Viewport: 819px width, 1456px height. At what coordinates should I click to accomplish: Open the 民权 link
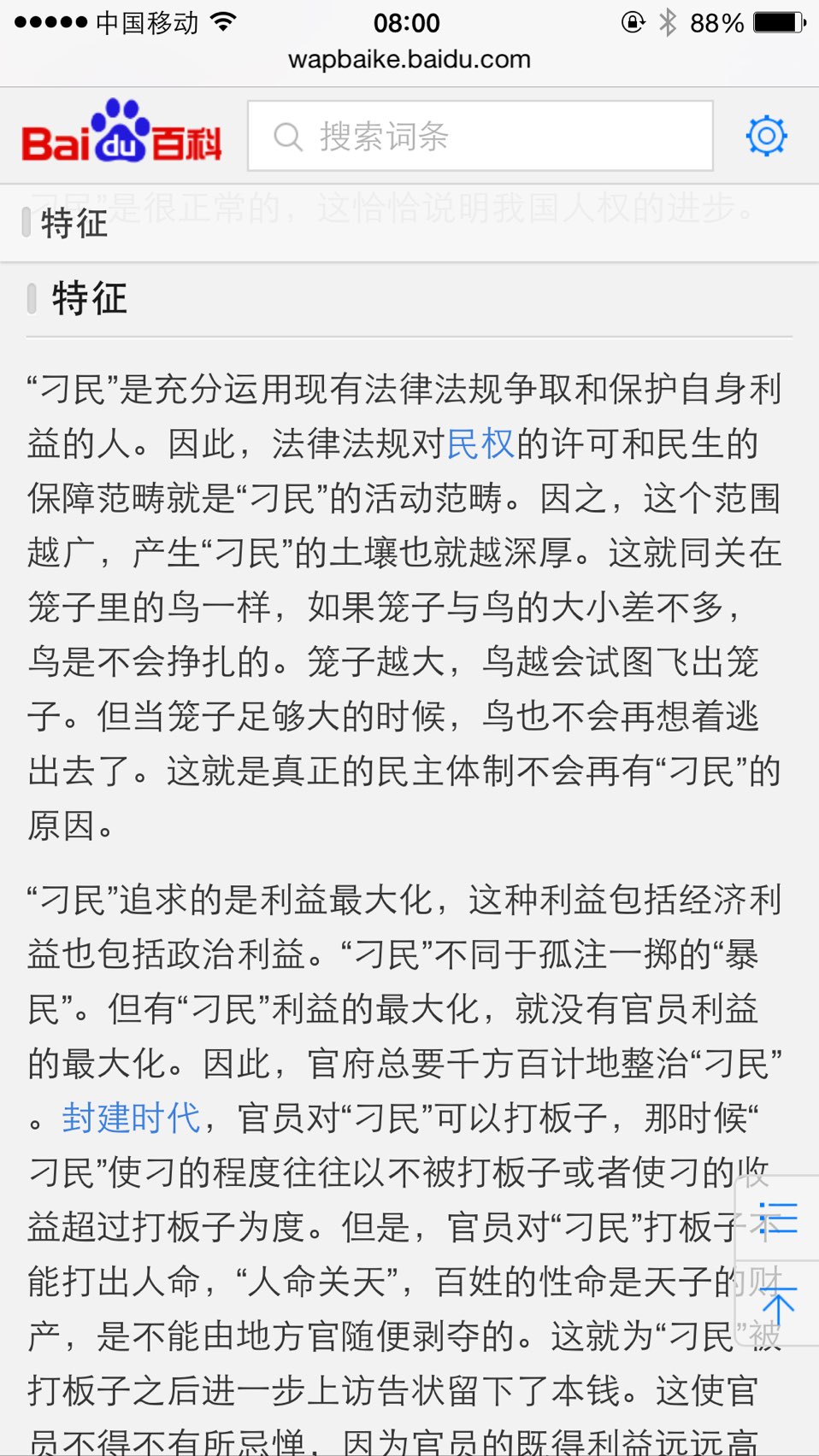point(480,443)
